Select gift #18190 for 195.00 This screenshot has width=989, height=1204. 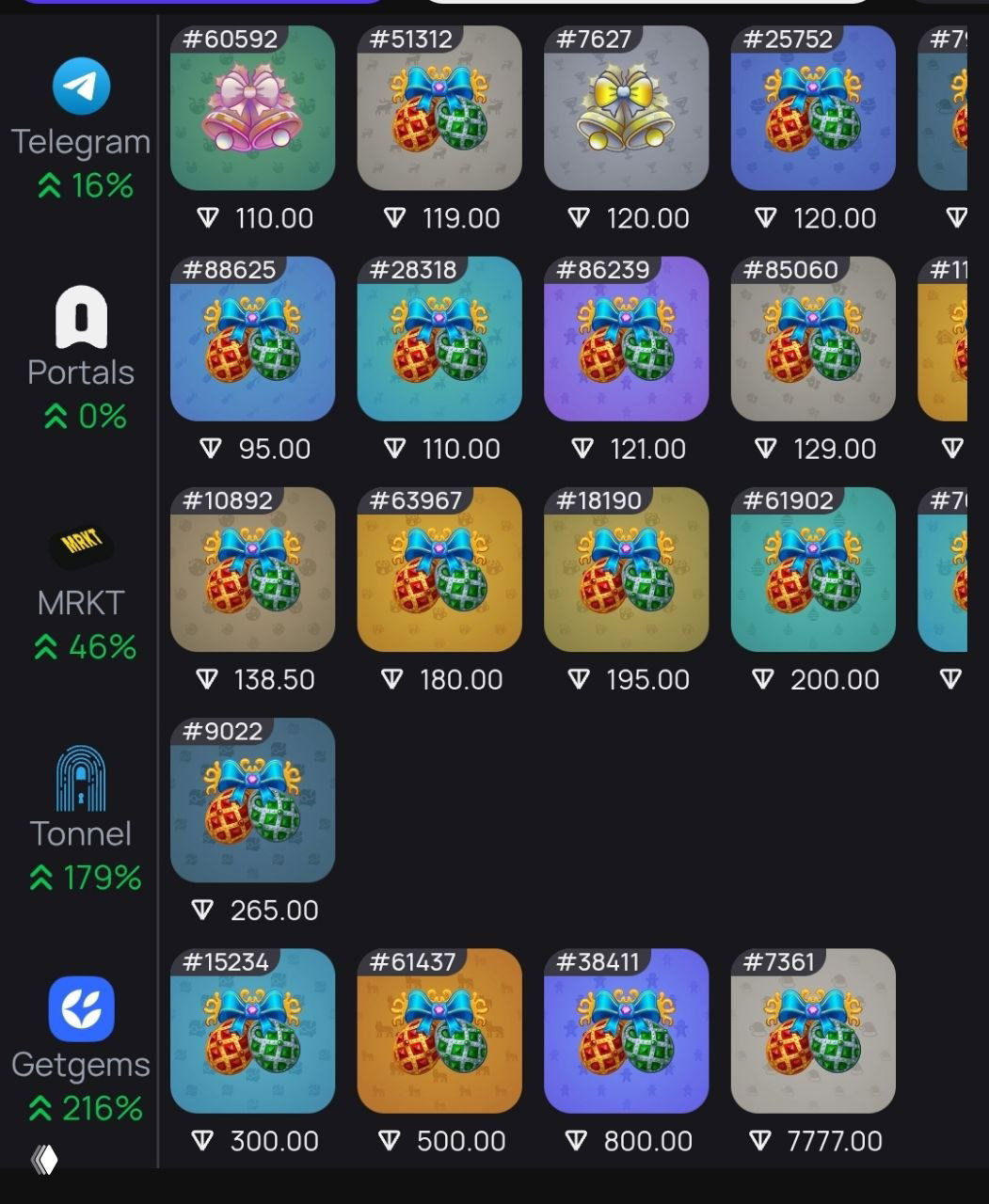626,569
